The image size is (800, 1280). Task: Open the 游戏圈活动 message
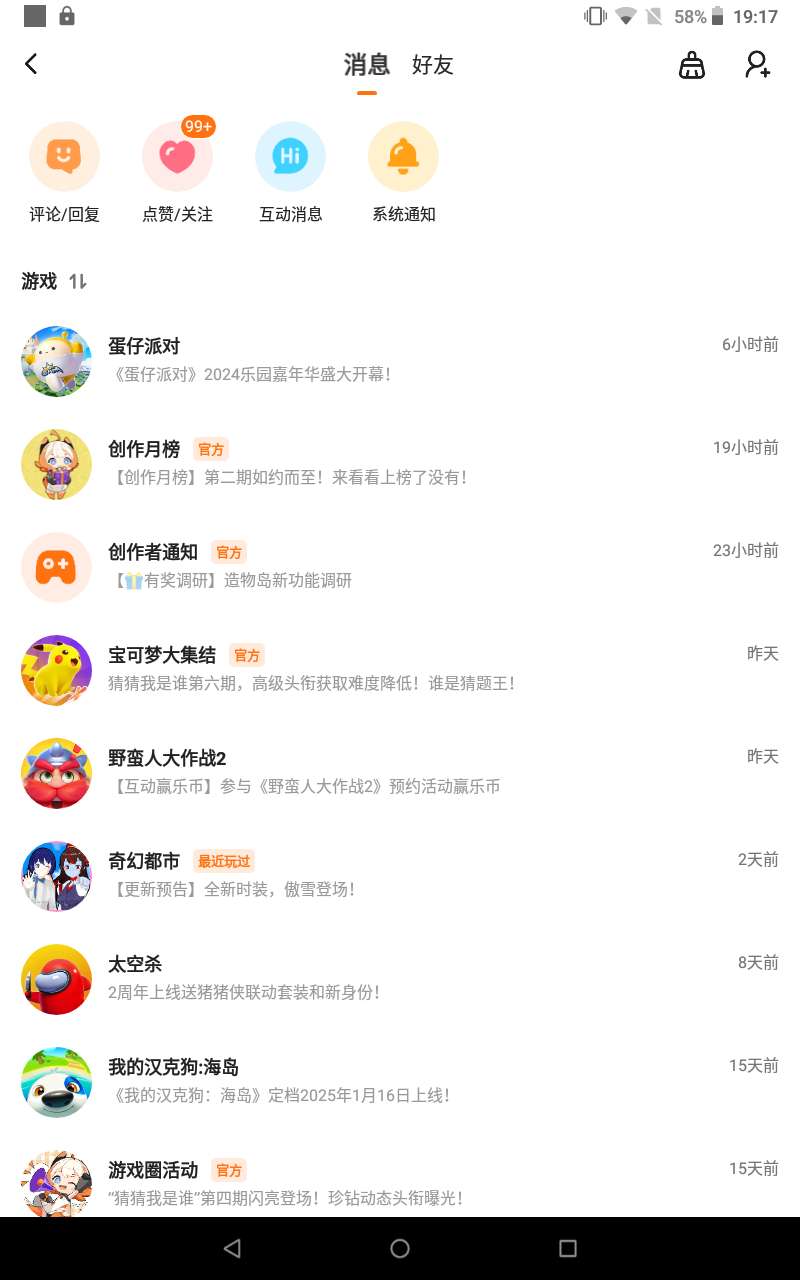[x=400, y=1183]
